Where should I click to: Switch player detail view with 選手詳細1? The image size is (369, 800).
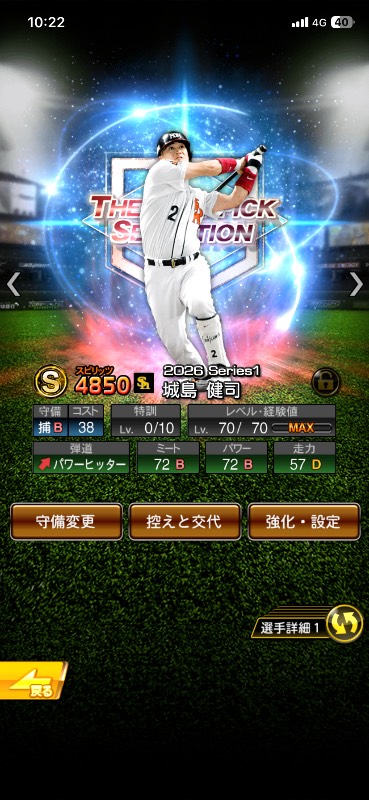(307, 623)
